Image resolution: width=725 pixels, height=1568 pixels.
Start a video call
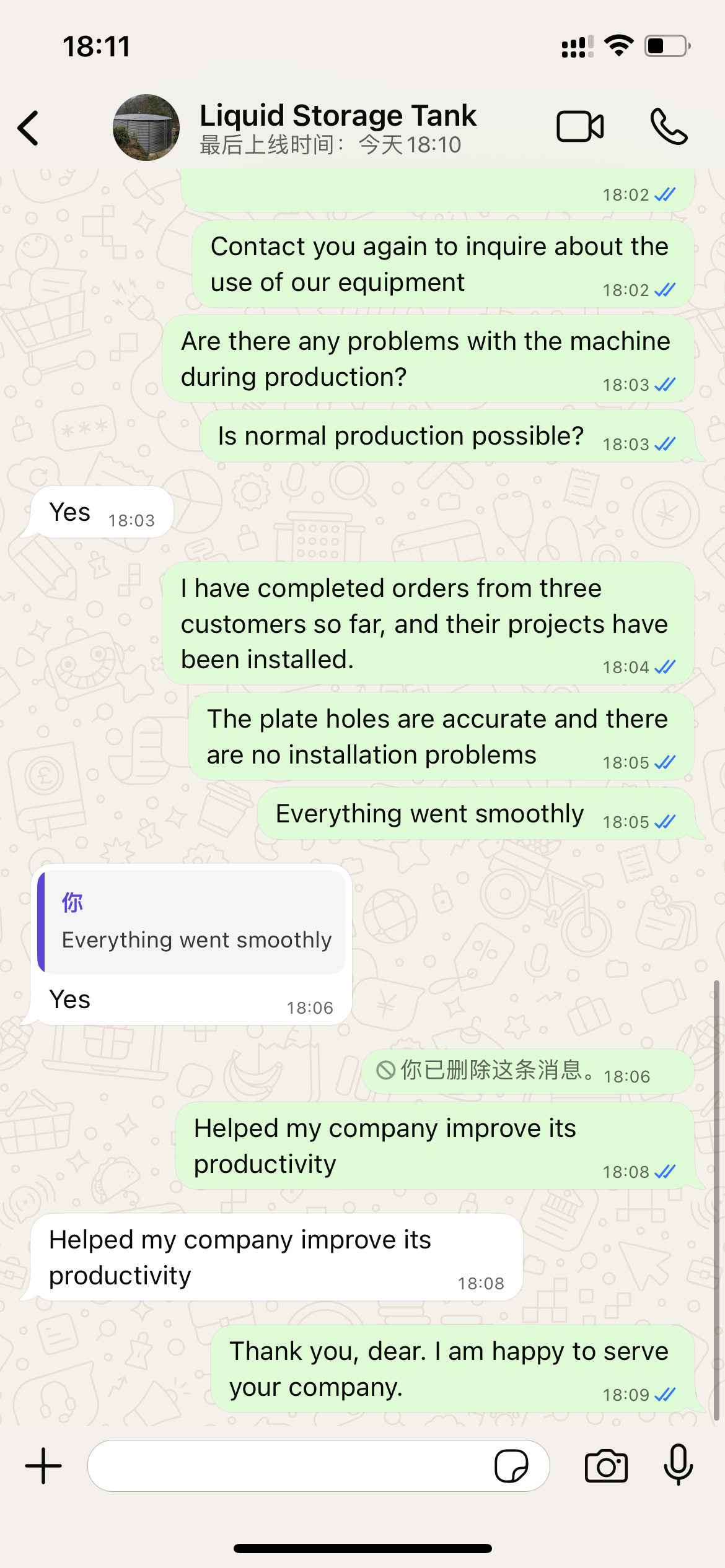point(579,127)
